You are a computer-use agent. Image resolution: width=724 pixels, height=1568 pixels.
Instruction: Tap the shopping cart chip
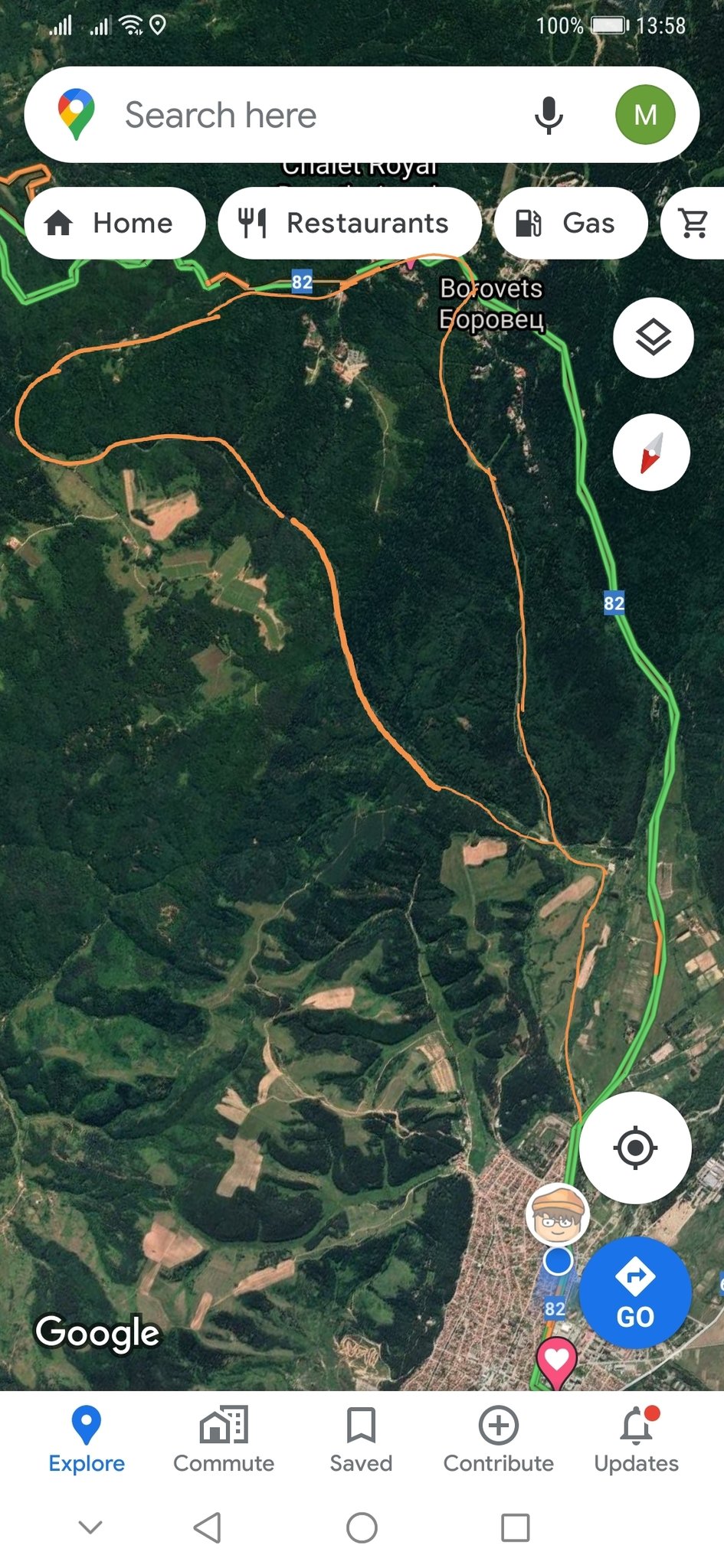(x=694, y=223)
